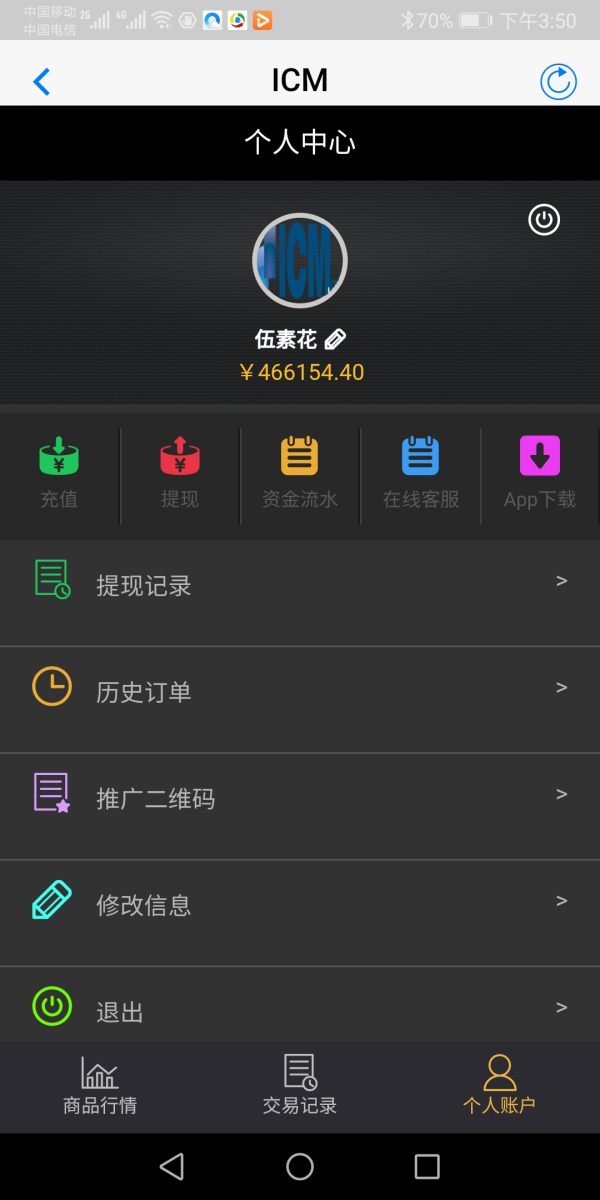Image resolution: width=600 pixels, height=1200 pixels.
Task: Tap the system home button
Action: 300,1166
